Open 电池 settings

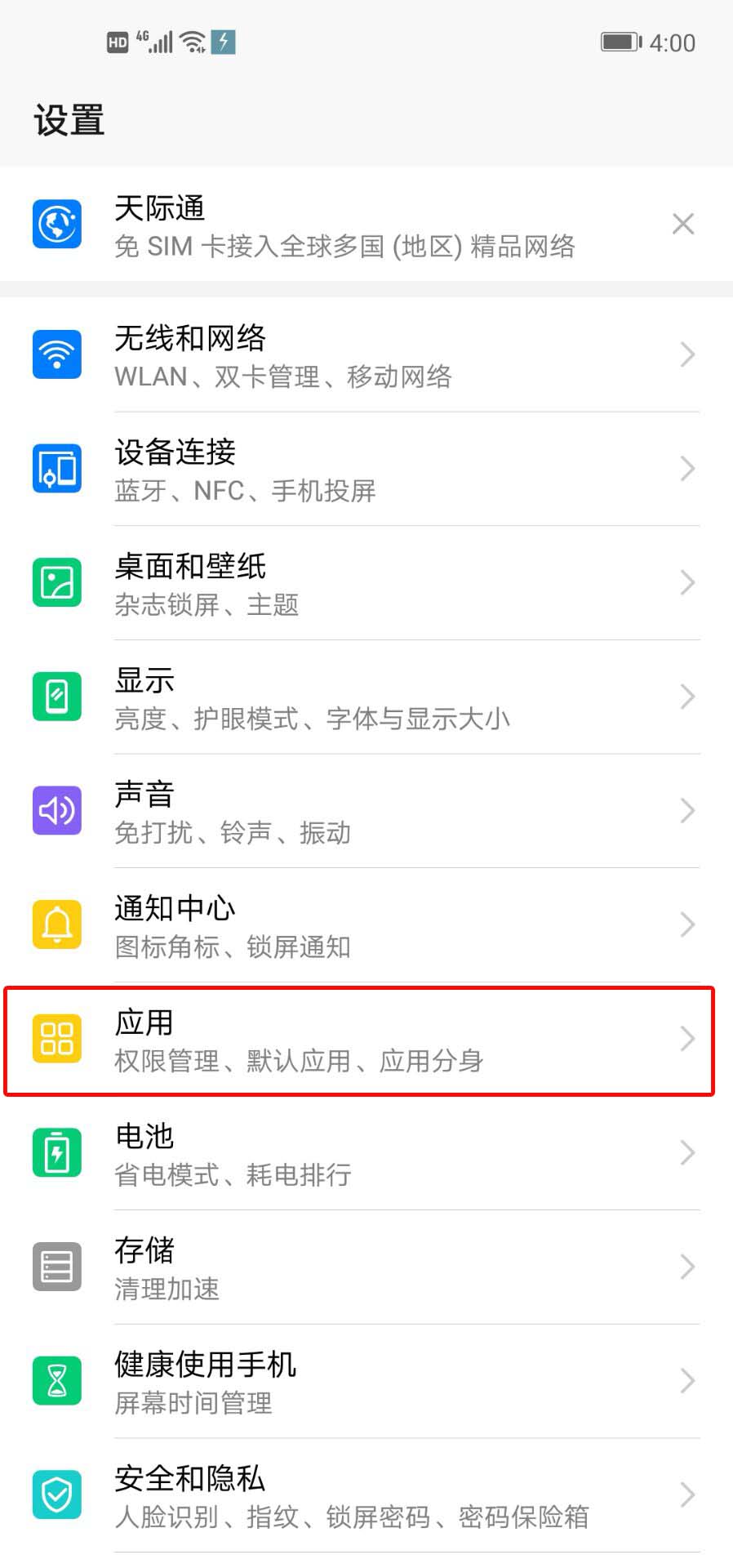pyautogui.click(x=366, y=1153)
